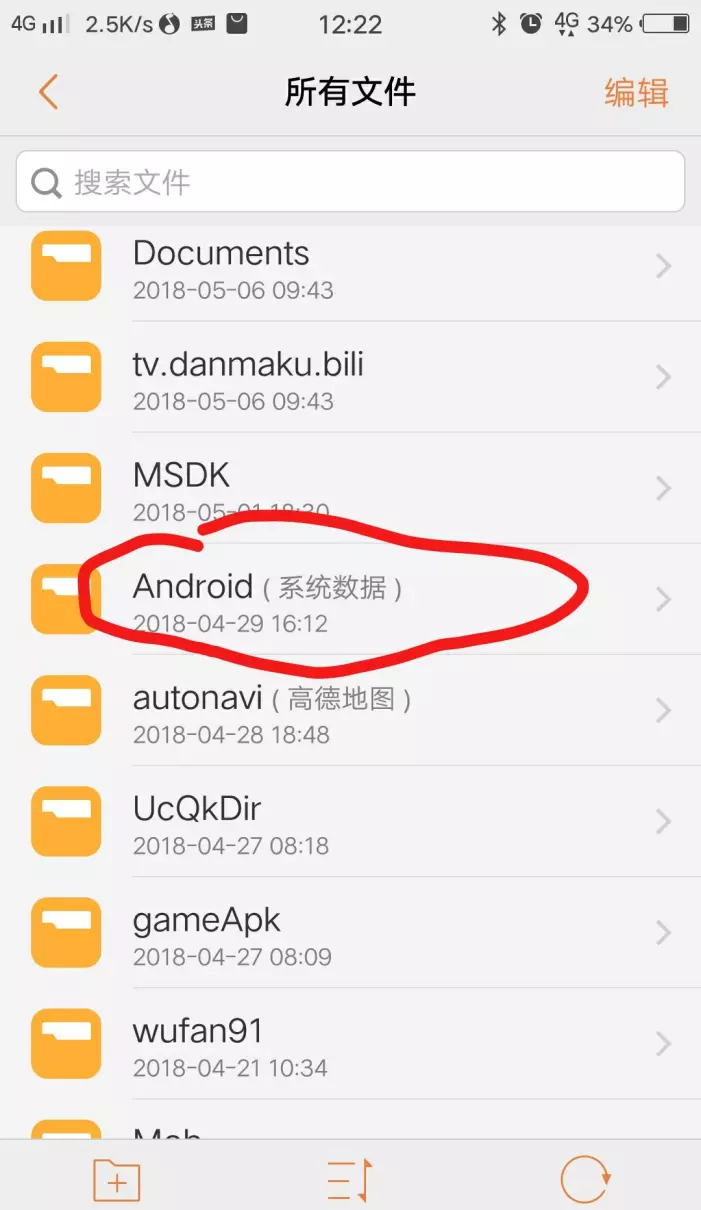Open the MSDK folder
Viewport: 701px width, 1210px height.
[x=350, y=488]
